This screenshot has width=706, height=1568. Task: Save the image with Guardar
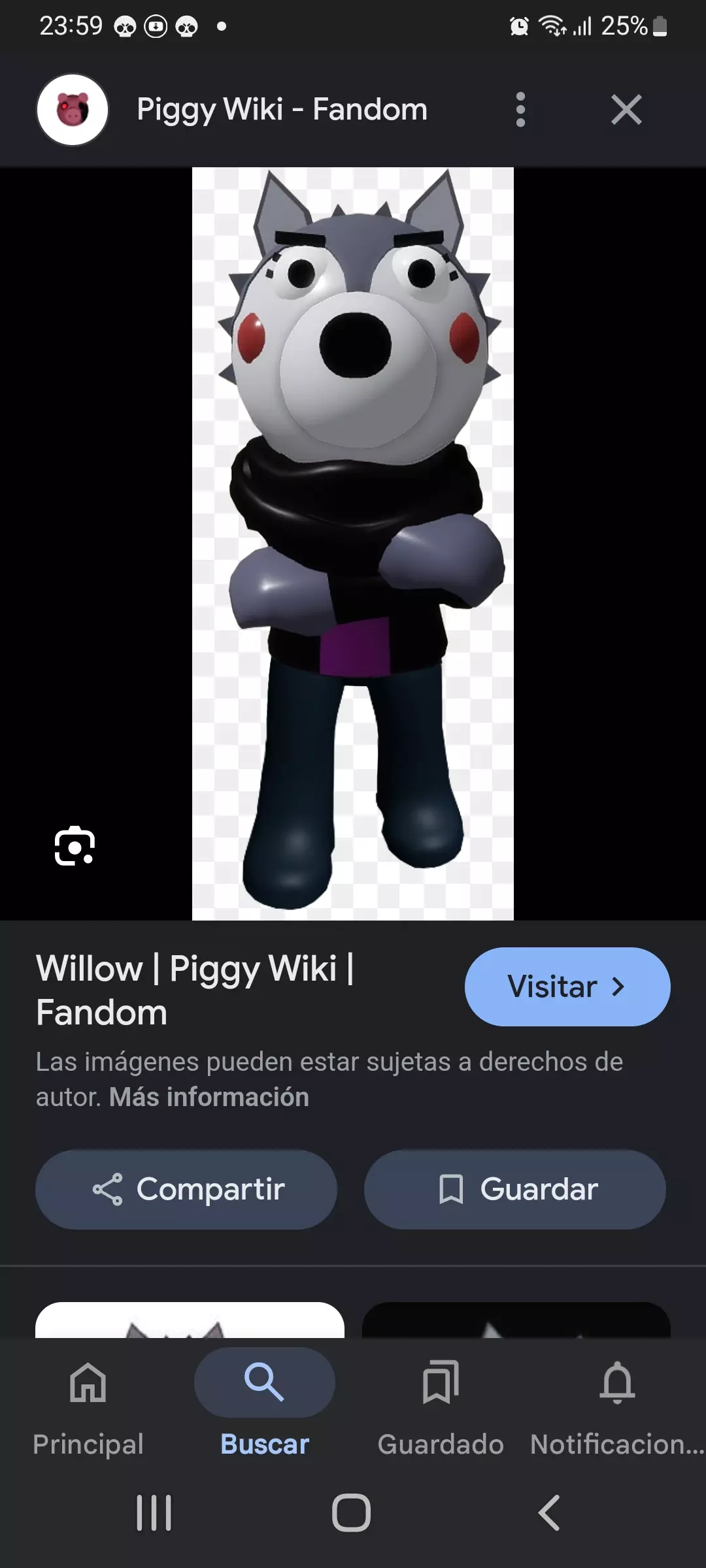tap(515, 1189)
